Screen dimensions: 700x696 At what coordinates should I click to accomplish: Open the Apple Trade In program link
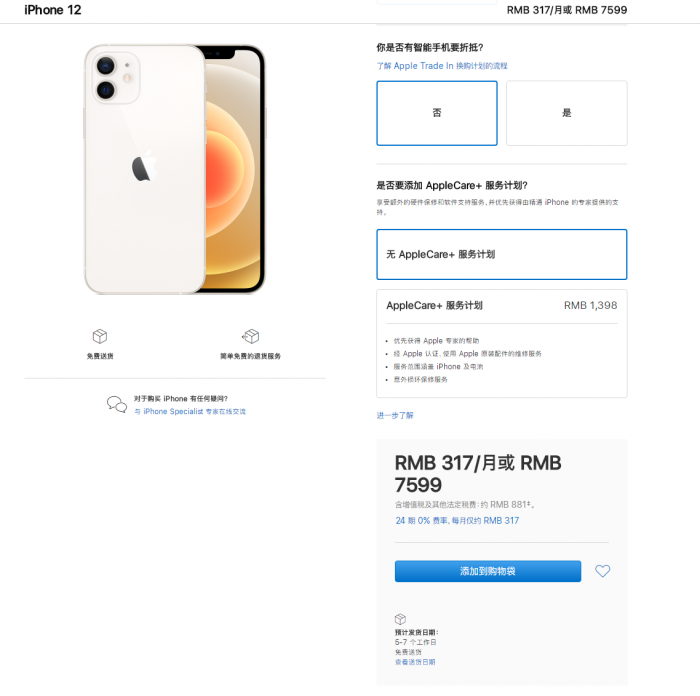click(x=441, y=66)
